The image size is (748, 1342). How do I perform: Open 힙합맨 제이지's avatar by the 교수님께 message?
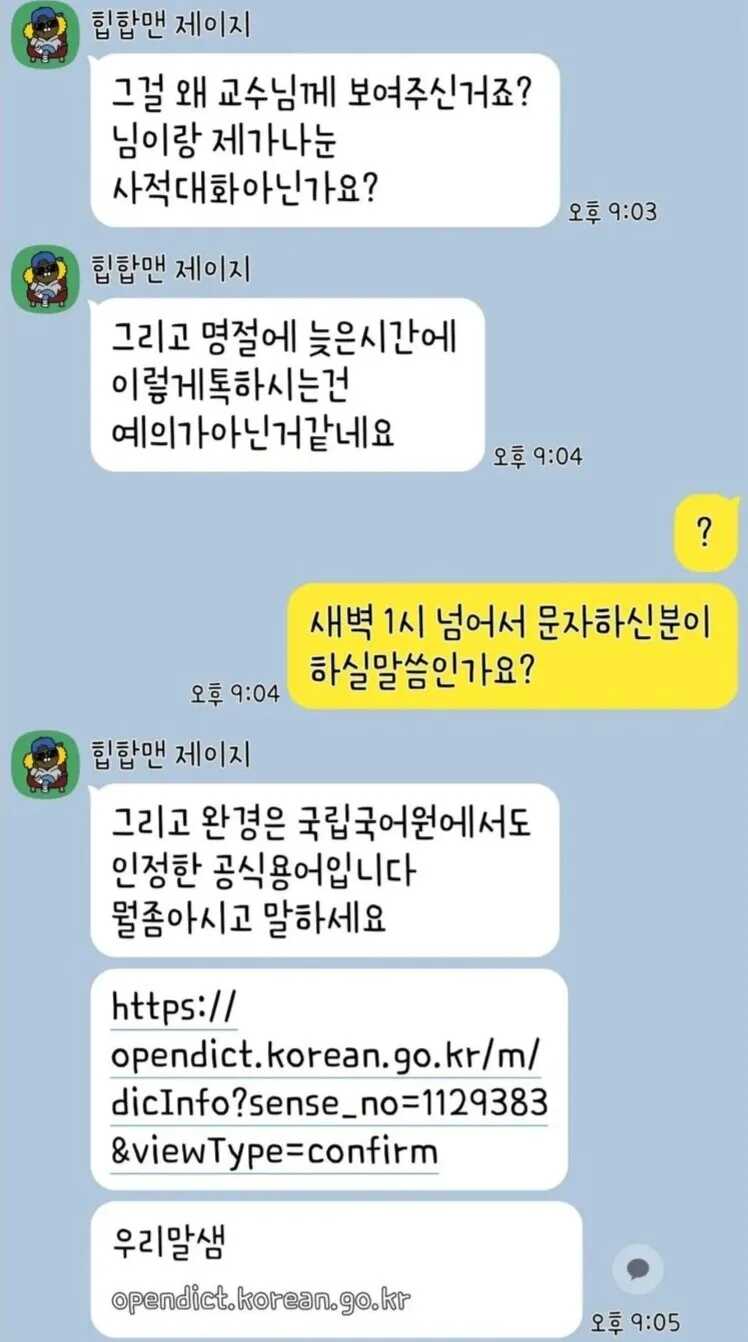[x=45, y=40]
